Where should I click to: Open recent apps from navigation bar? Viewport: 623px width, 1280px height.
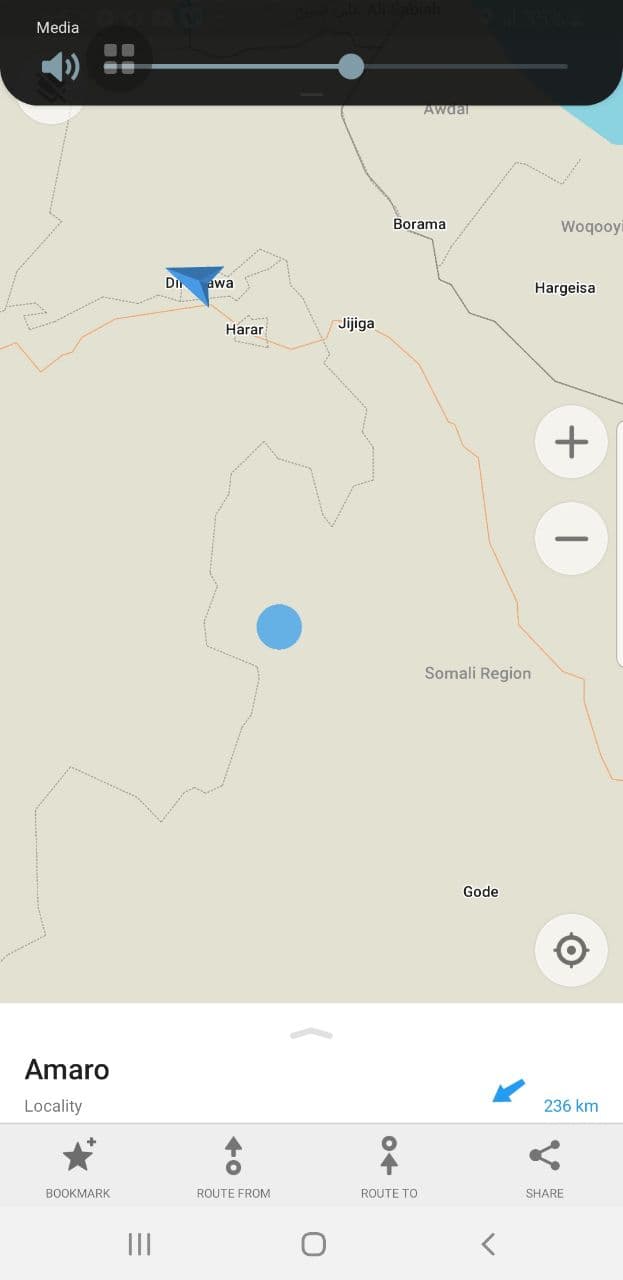pos(139,1244)
